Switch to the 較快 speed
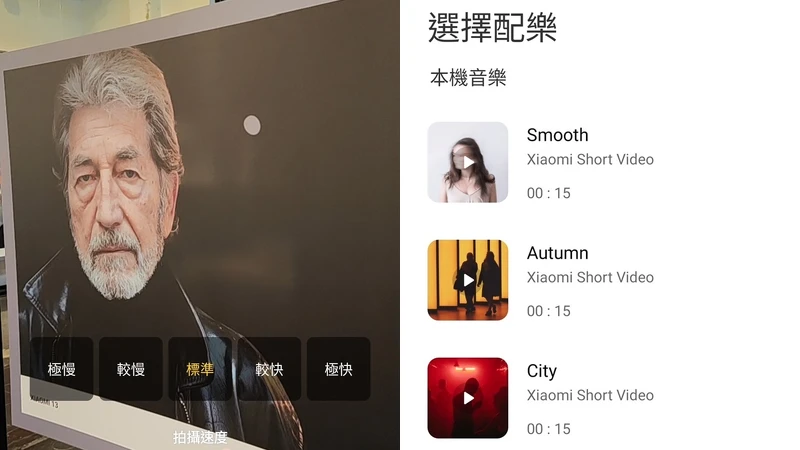 tap(269, 369)
